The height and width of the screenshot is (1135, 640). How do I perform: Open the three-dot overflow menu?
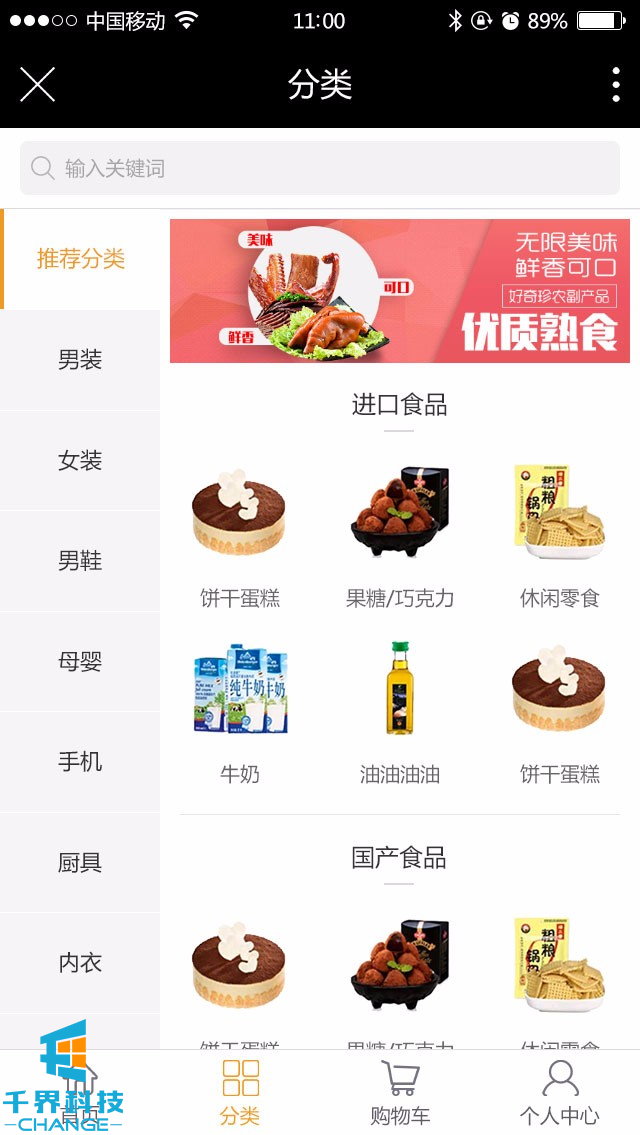615,85
